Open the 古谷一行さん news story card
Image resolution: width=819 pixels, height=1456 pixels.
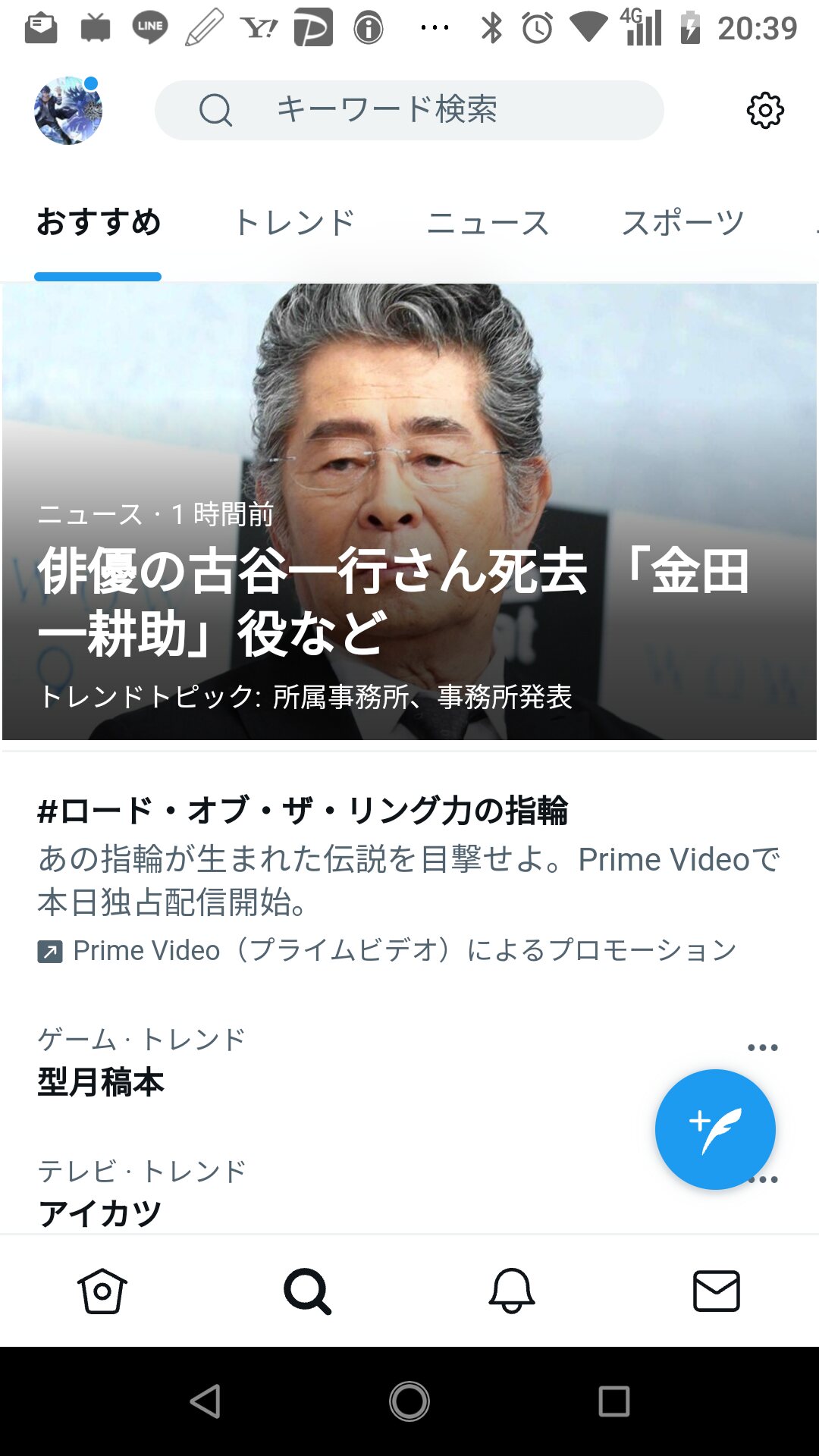pos(409,511)
